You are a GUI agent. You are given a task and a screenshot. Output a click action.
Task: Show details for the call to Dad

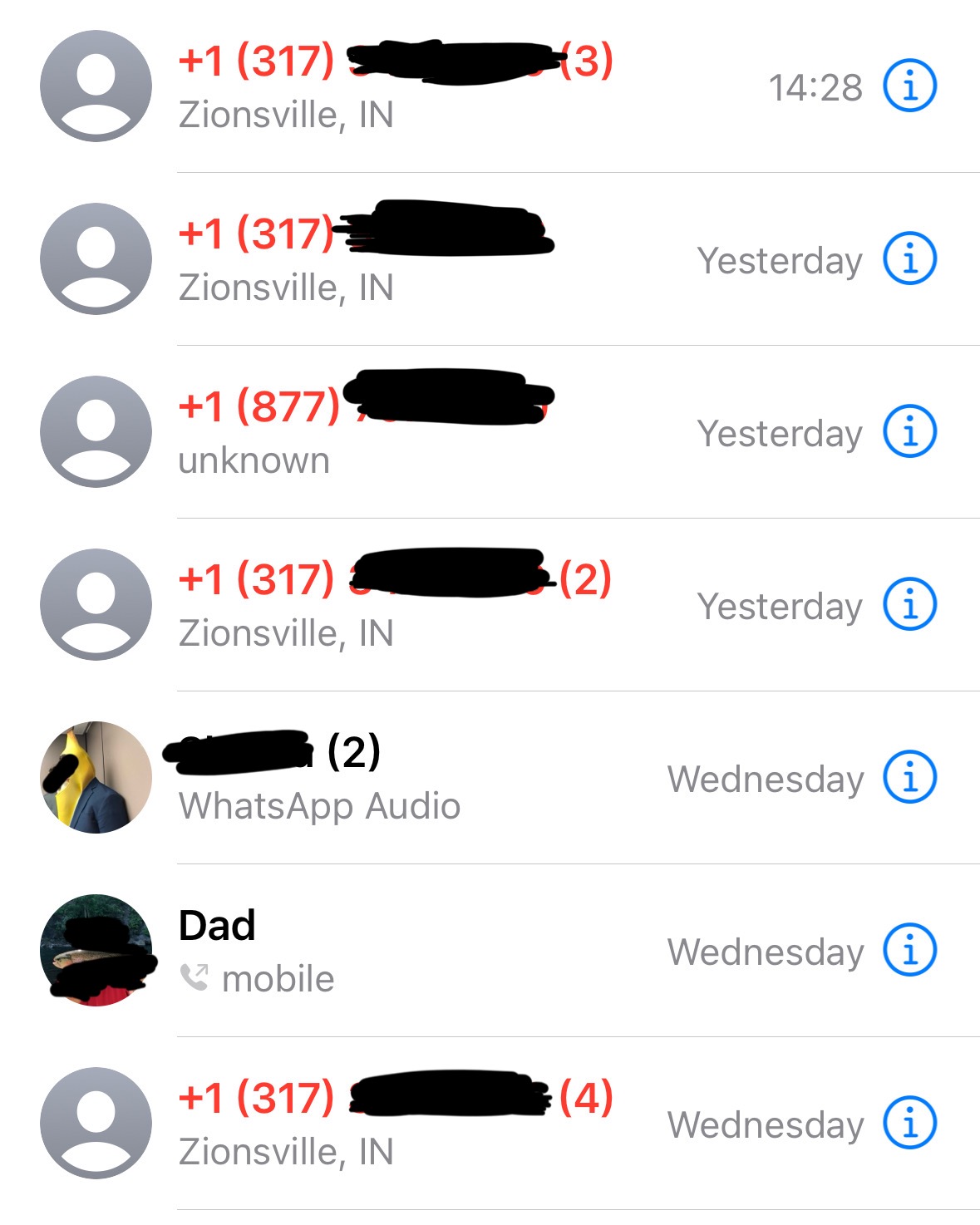coord(909,950)
